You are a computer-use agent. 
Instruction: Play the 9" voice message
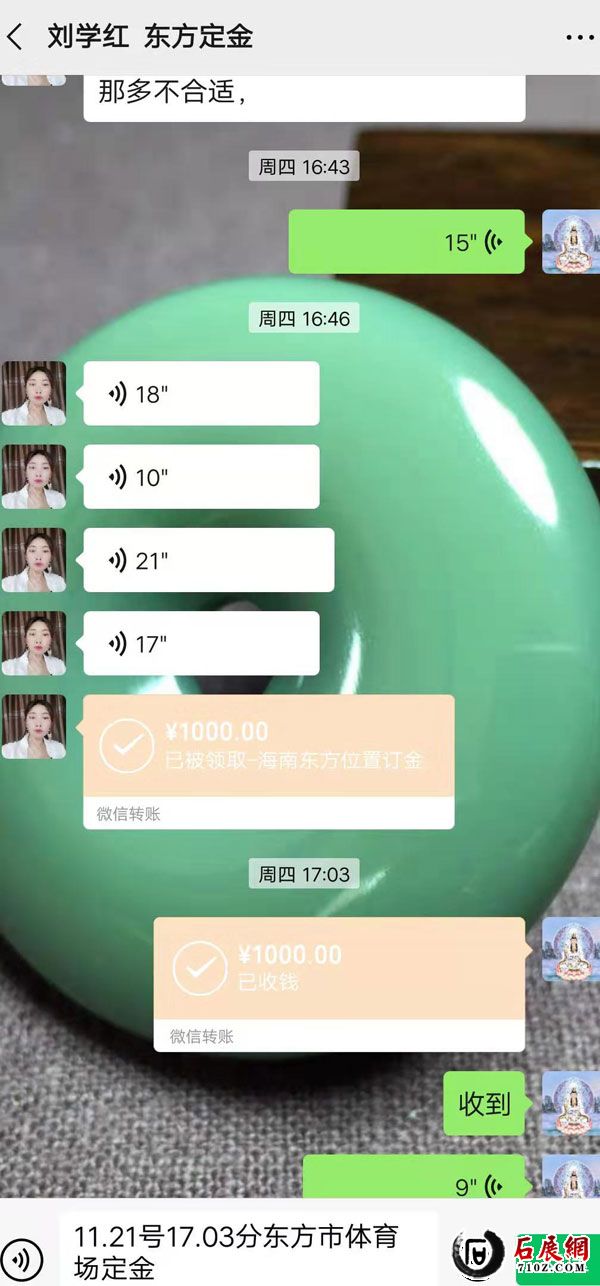coord(414,1182)
